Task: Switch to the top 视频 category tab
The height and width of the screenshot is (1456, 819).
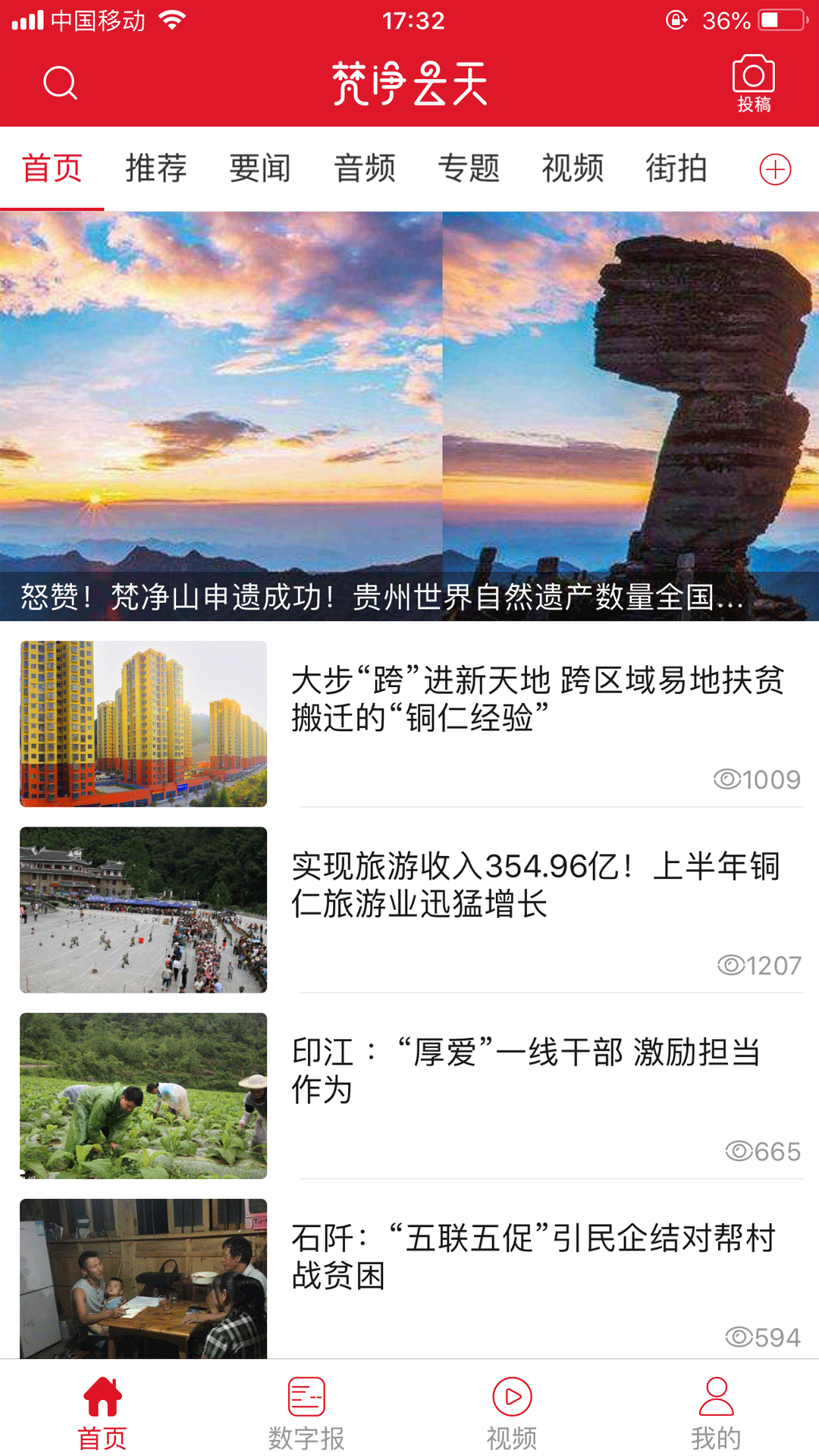Action: pyautogui.click(x=573, y=168)
